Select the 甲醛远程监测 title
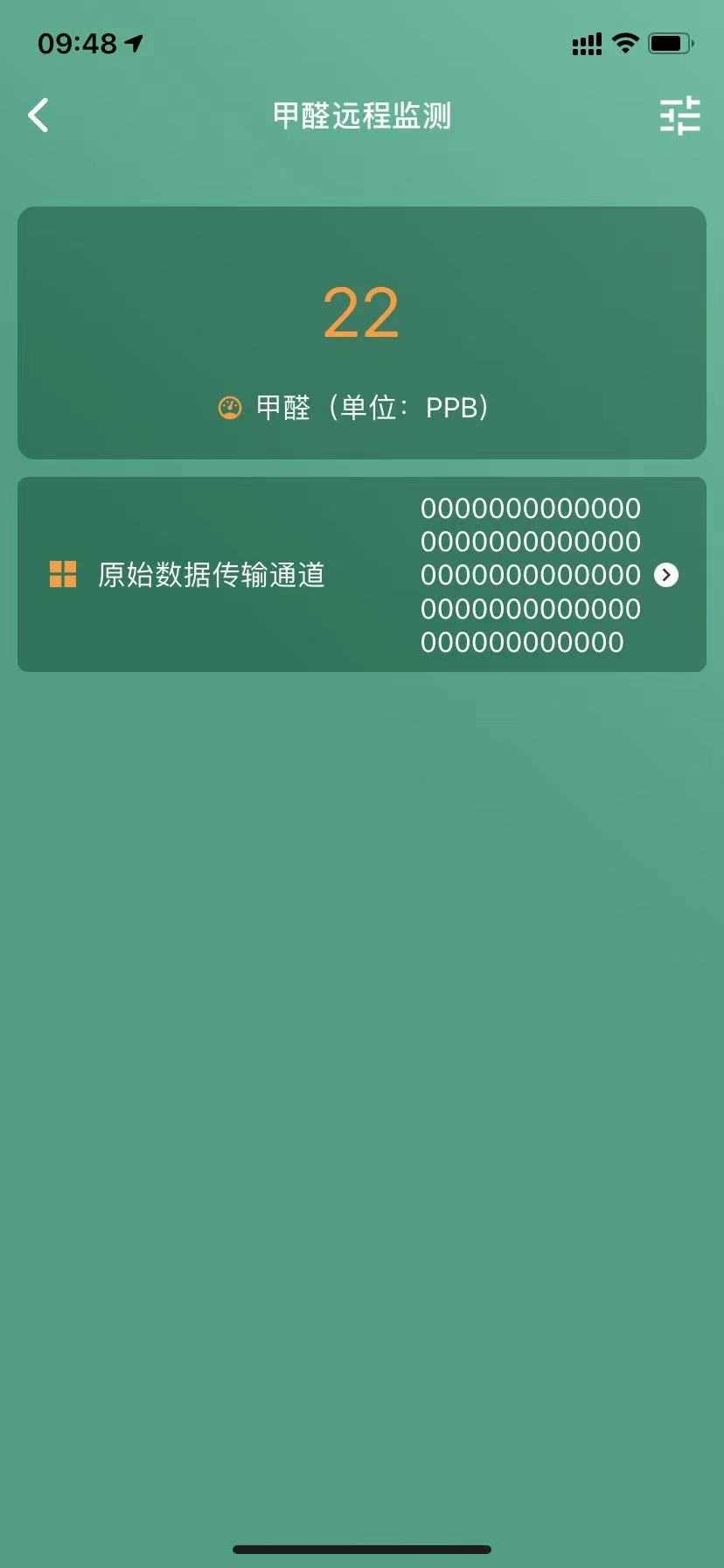 click(362, 115)
